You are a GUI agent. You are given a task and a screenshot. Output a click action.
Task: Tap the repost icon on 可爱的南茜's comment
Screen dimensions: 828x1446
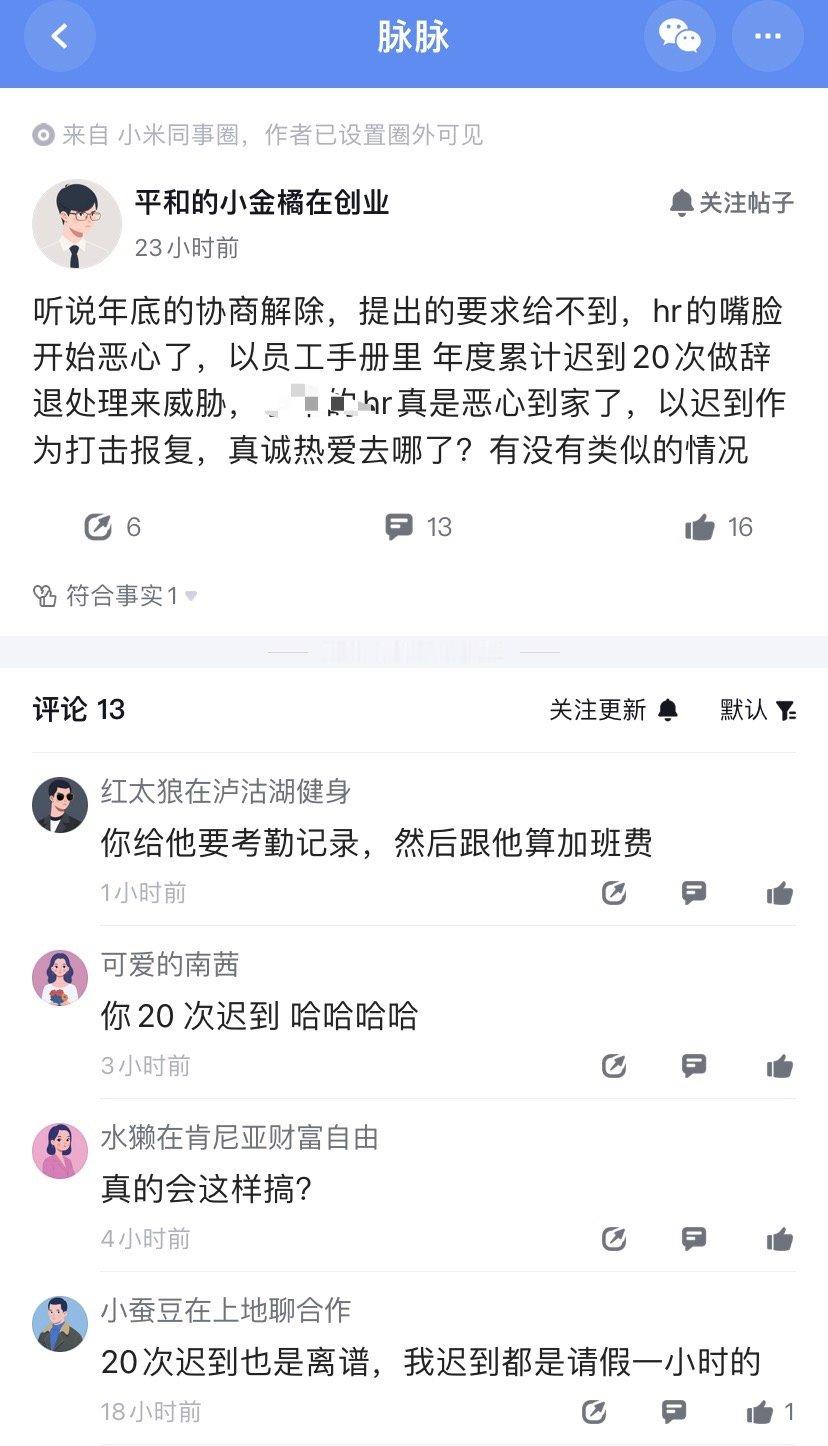615,1066
